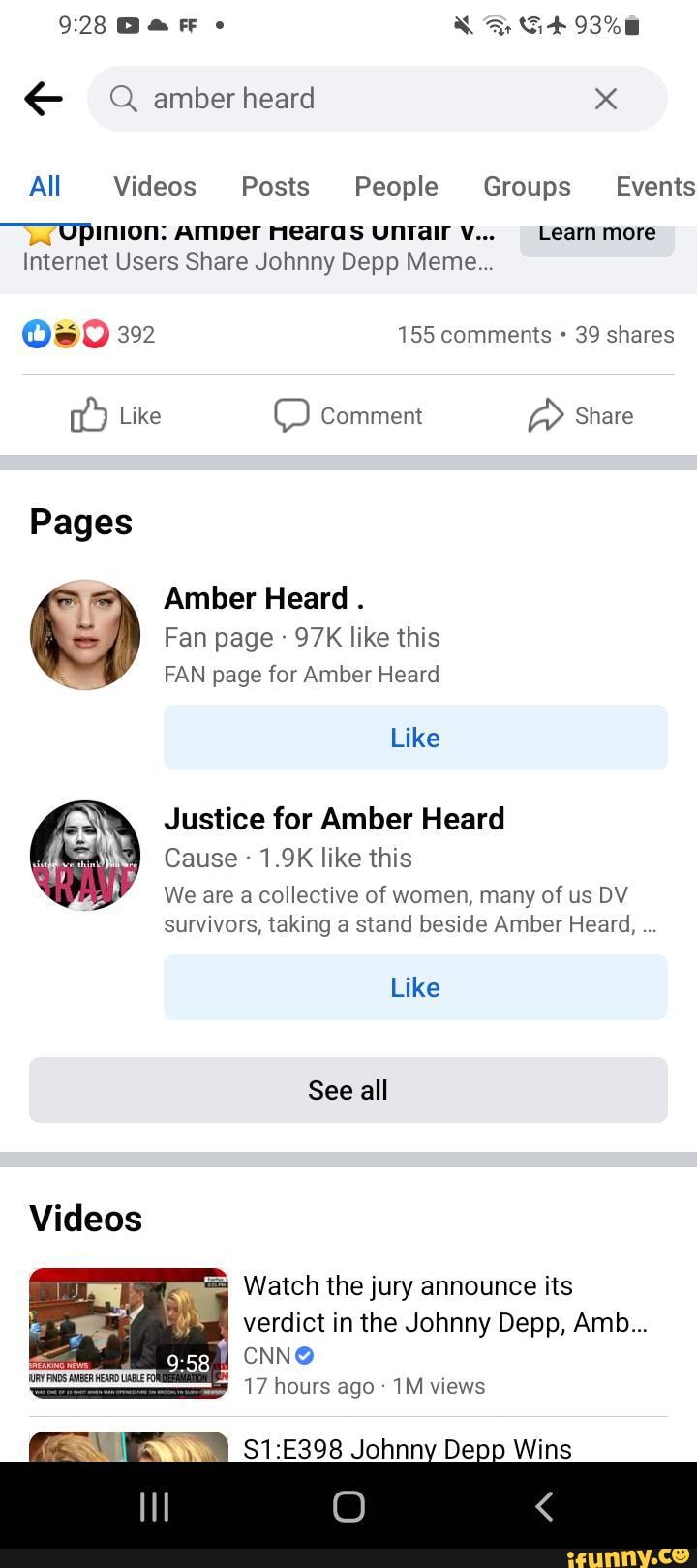Screen dimensions: 697x1568
Task: Tap the Learn more button
Action: coord(596,234)
